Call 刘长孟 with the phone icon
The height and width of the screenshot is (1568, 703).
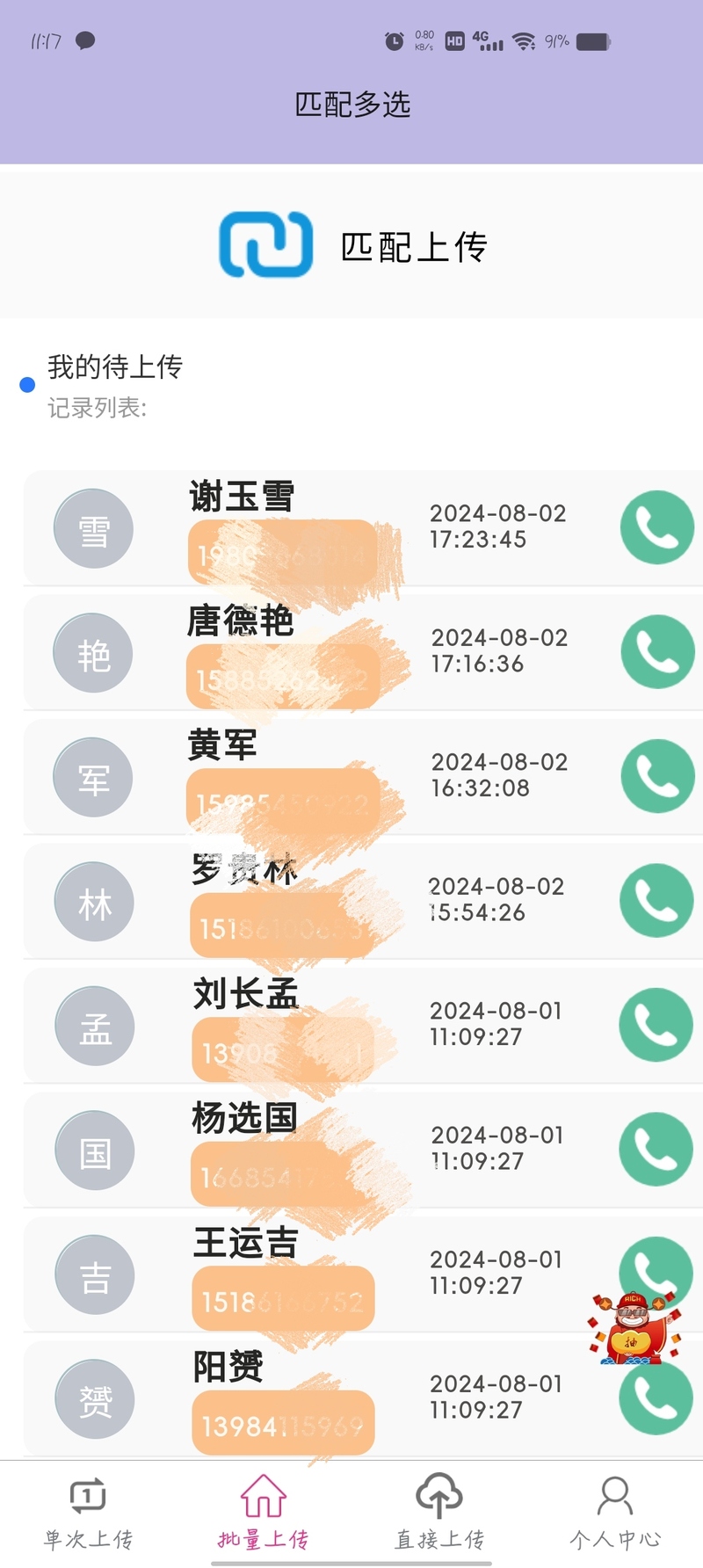point(656,1025)
